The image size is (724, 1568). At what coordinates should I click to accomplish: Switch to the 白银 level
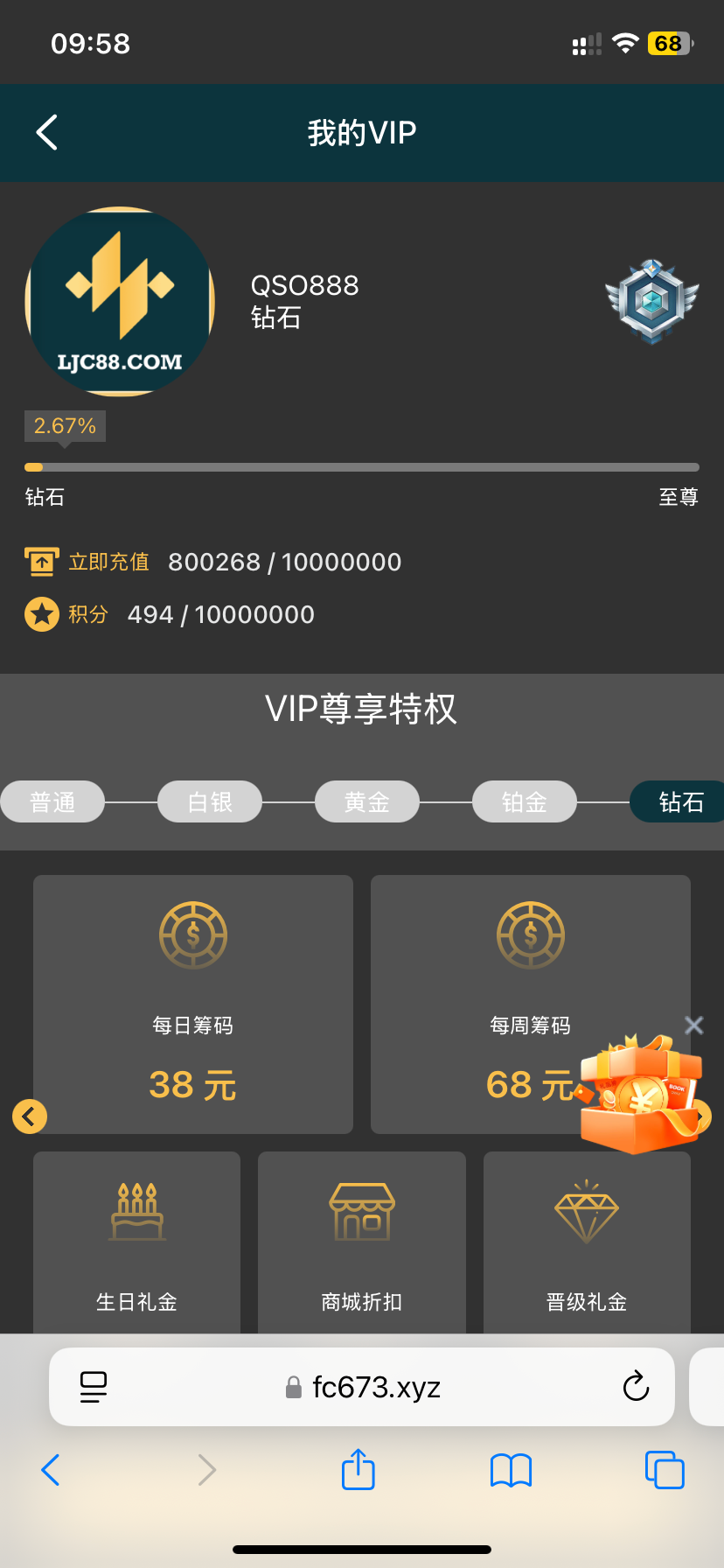point(210,801)
